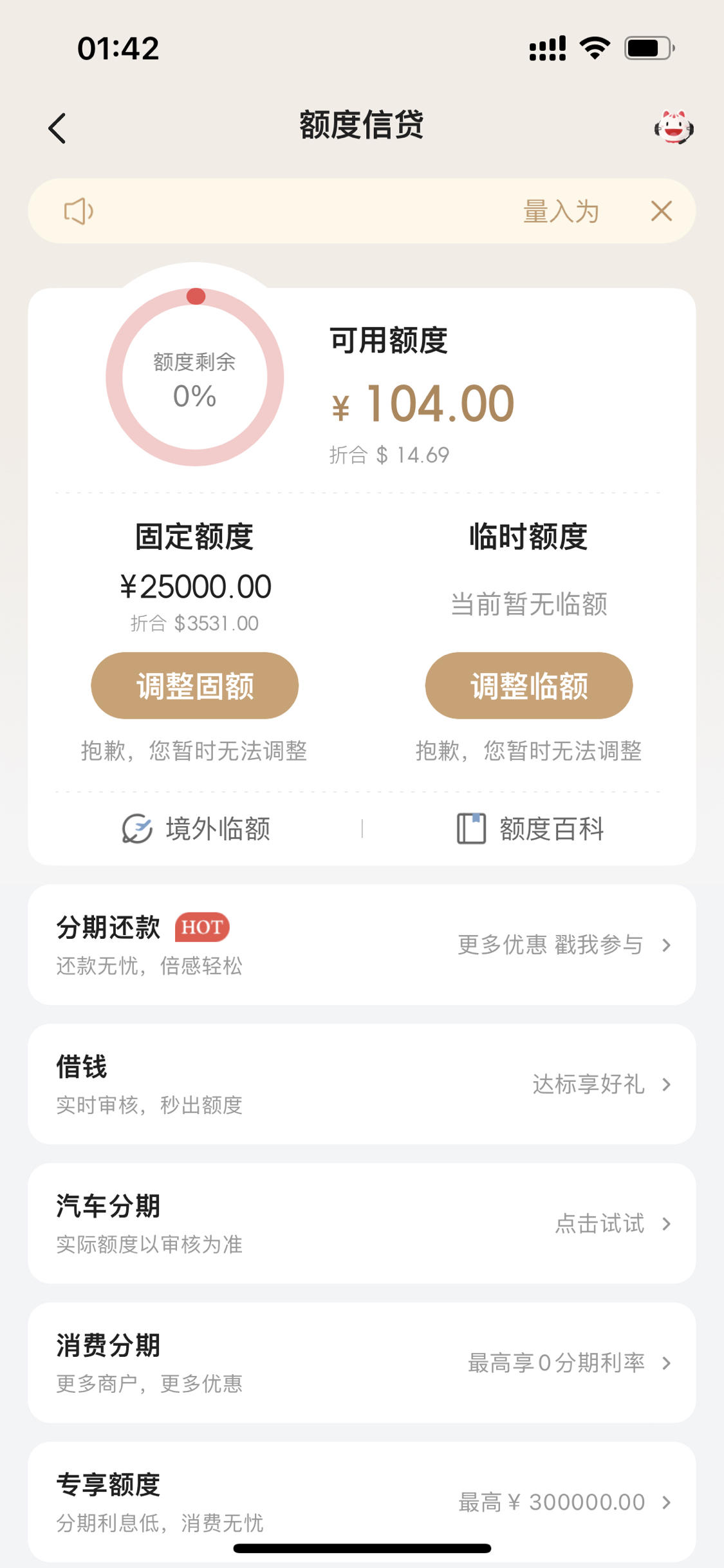Viewport: 724px width, 1568px height.
Task: Dismiss the notice banner
Action: (662, 211)
